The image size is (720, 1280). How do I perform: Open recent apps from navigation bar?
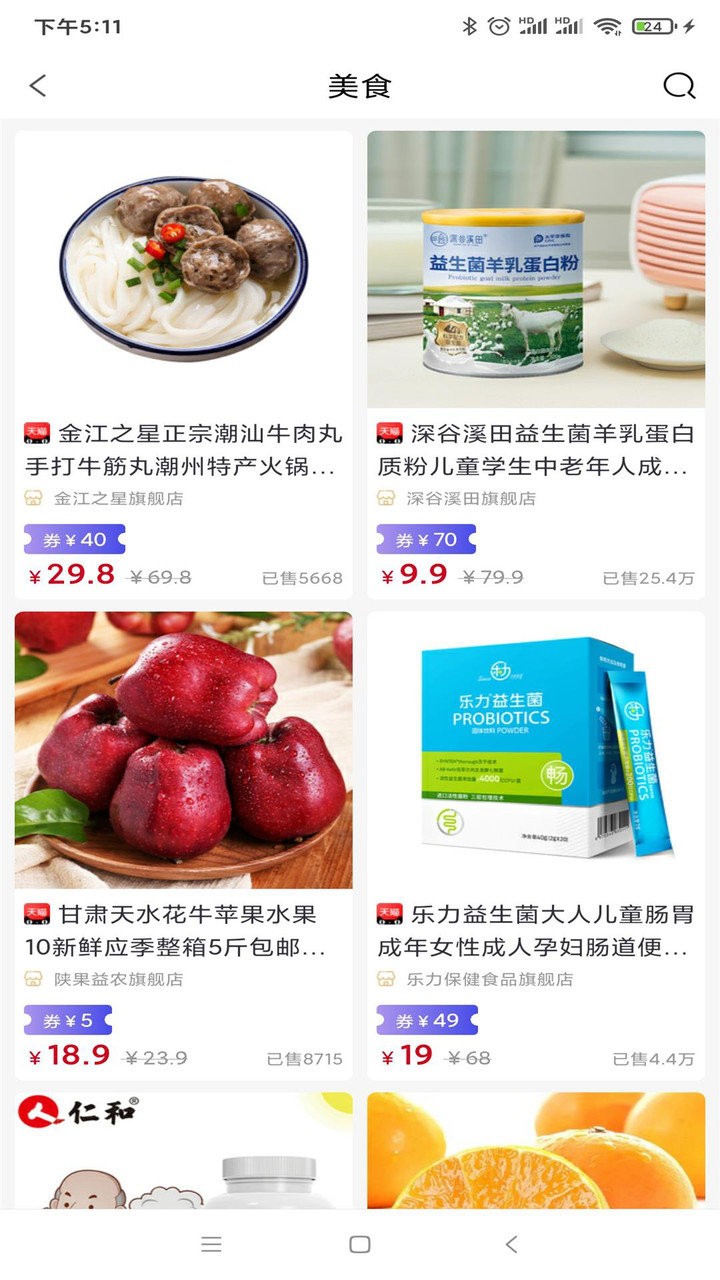pos(211,1244)
